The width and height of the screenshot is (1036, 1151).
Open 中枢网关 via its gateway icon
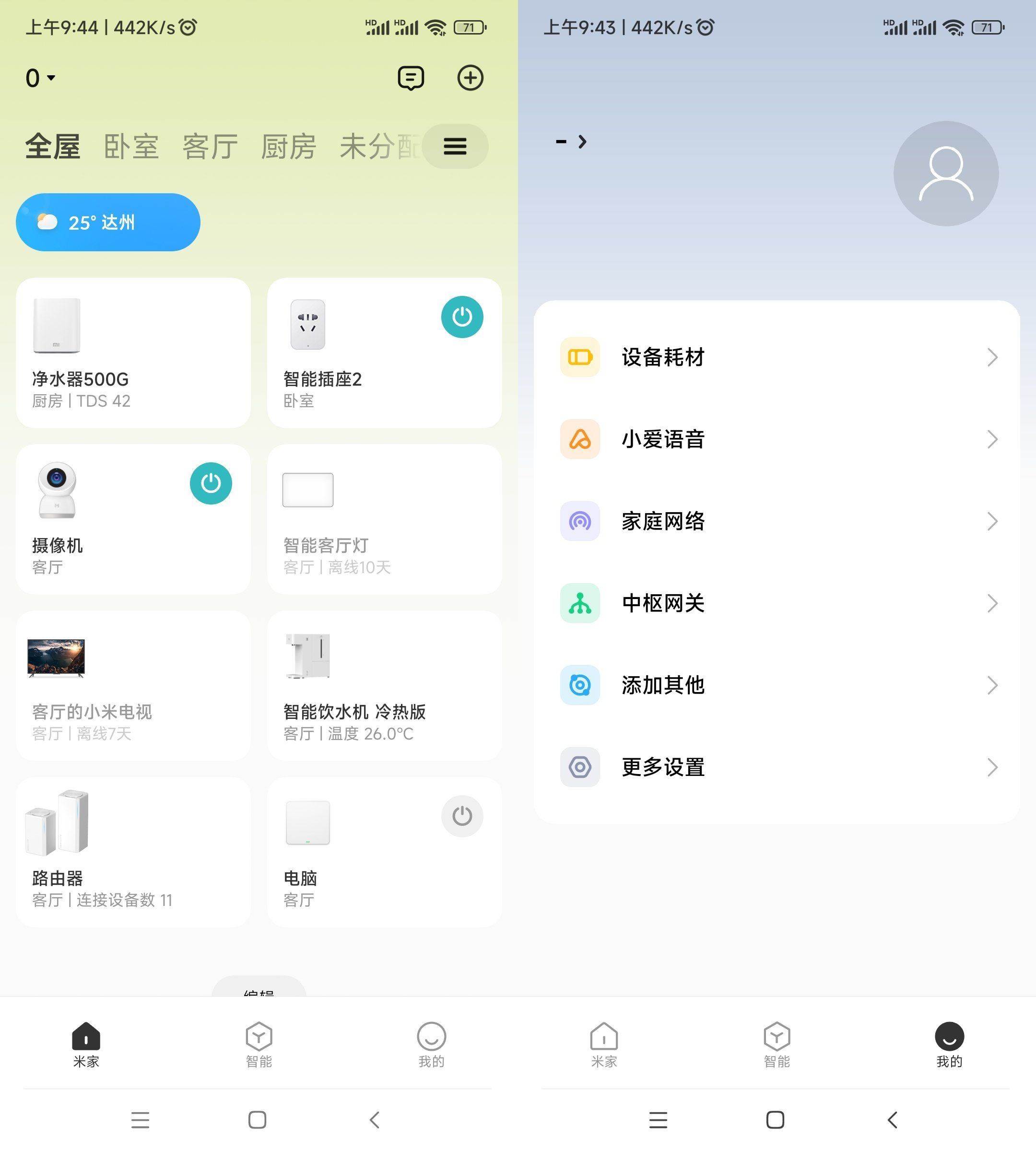(579, 603)
